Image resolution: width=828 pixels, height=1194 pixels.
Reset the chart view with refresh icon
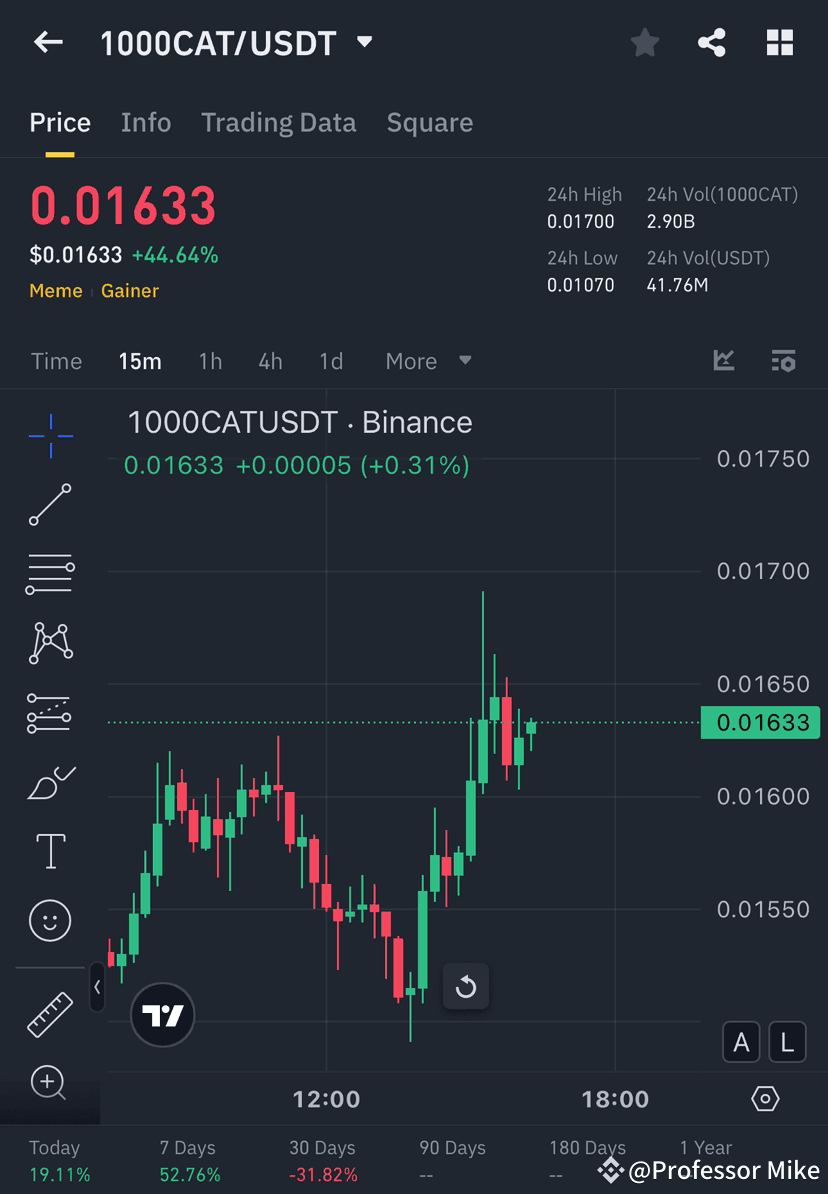[466, 986]
